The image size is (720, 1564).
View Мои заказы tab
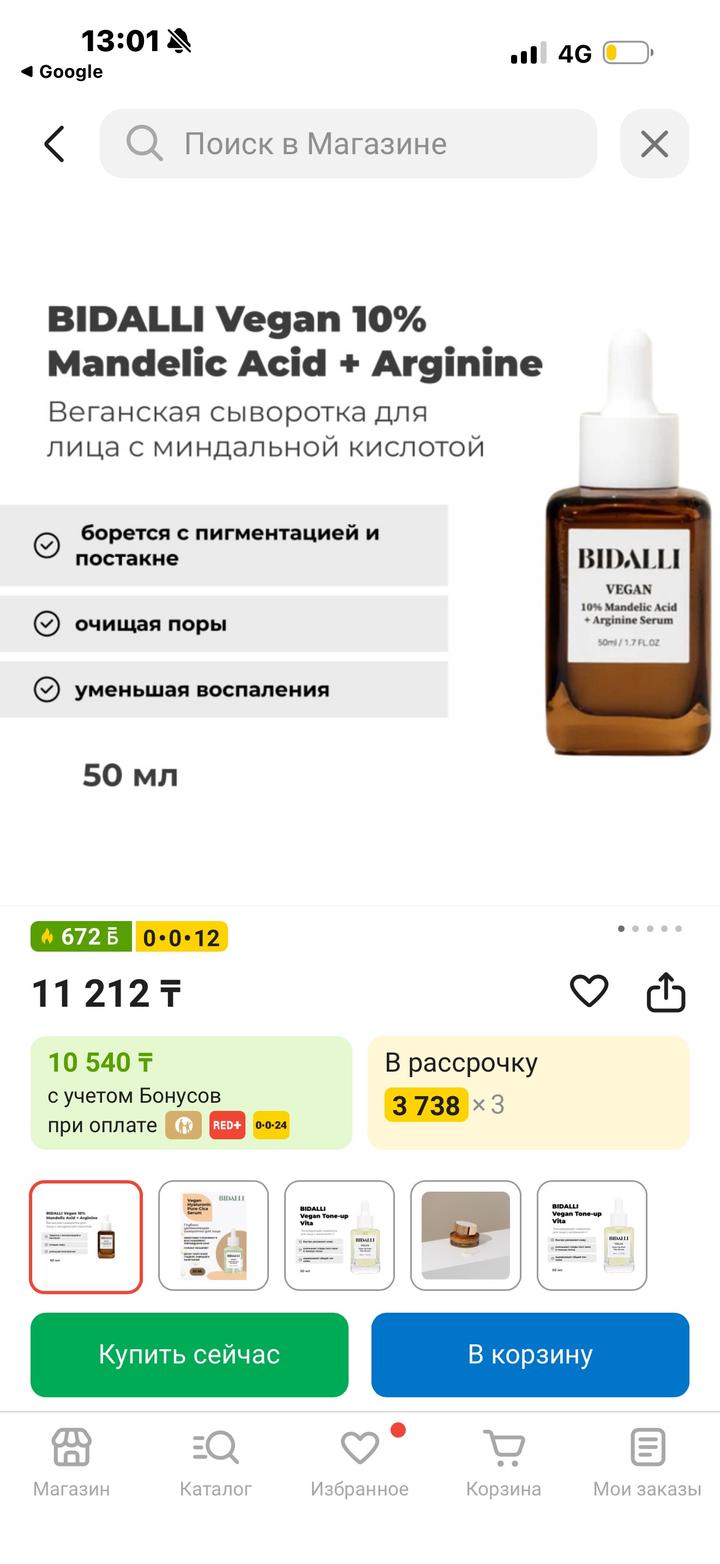click(x=647, y=1462)
